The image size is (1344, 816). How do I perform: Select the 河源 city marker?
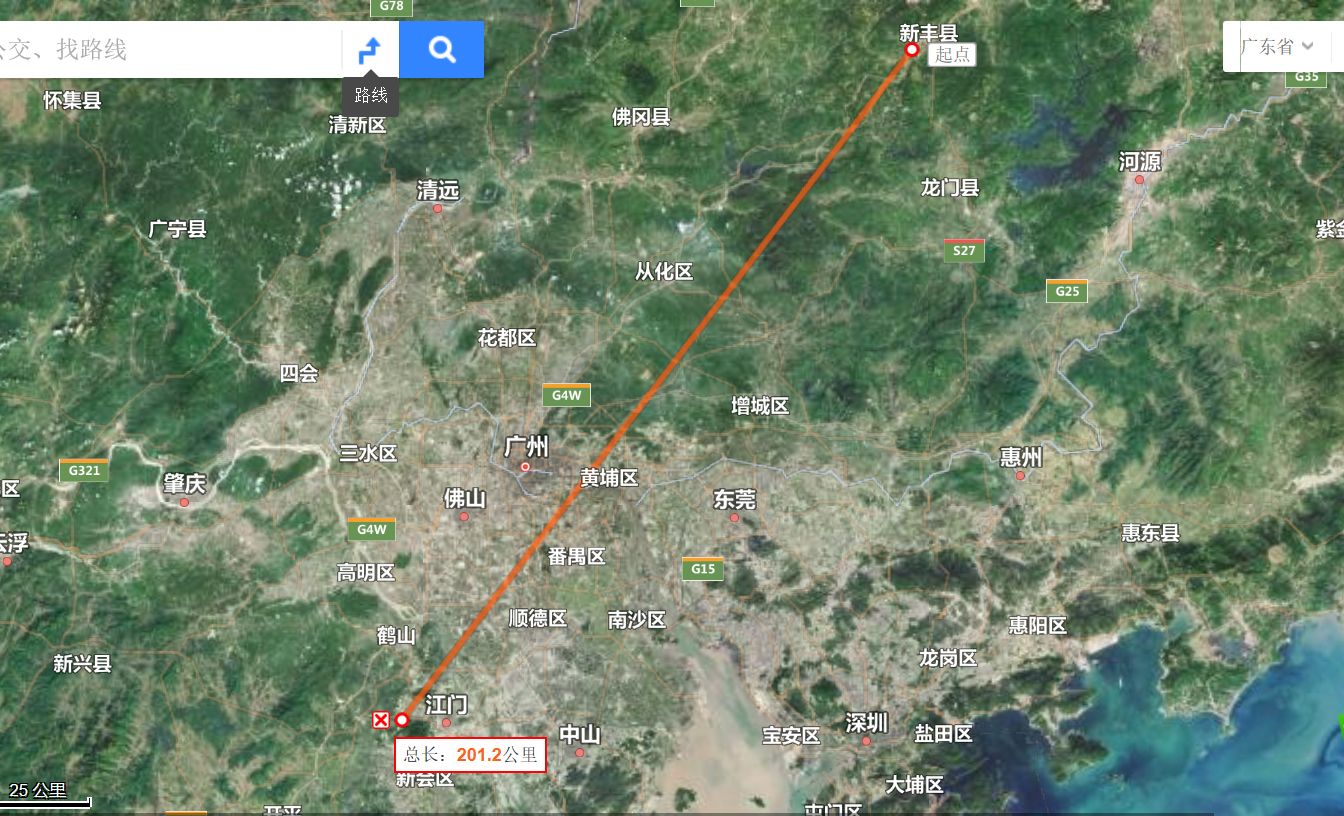tap(1139, 180)
